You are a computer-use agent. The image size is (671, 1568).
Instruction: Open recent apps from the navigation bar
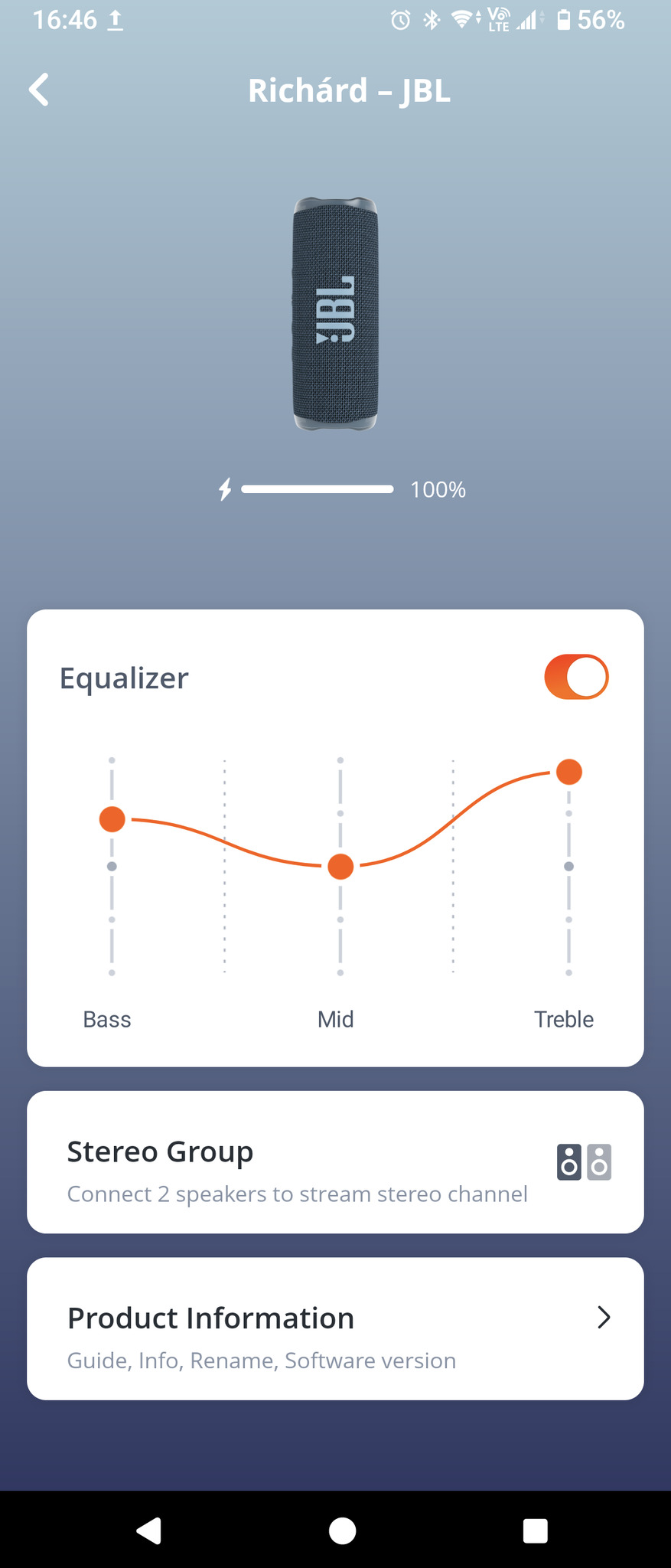tap(535, 1530)
